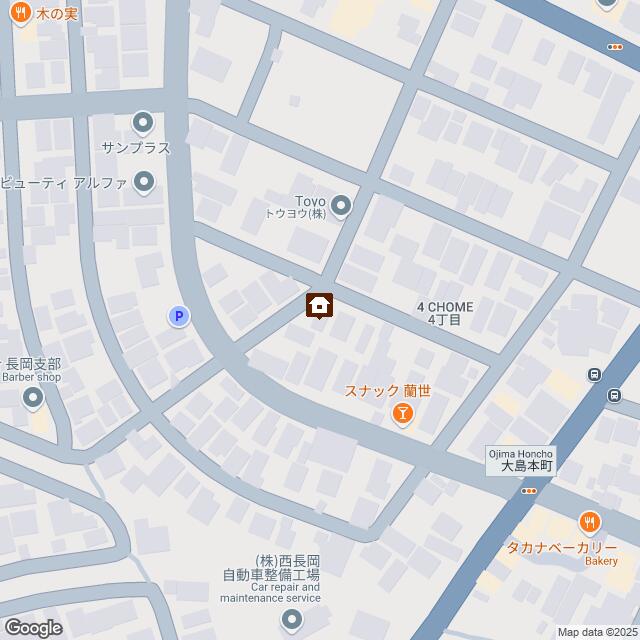
Task: Select the タカナベーカリー bakery pin
Action: pyautogui.click(x=590, y=522)
